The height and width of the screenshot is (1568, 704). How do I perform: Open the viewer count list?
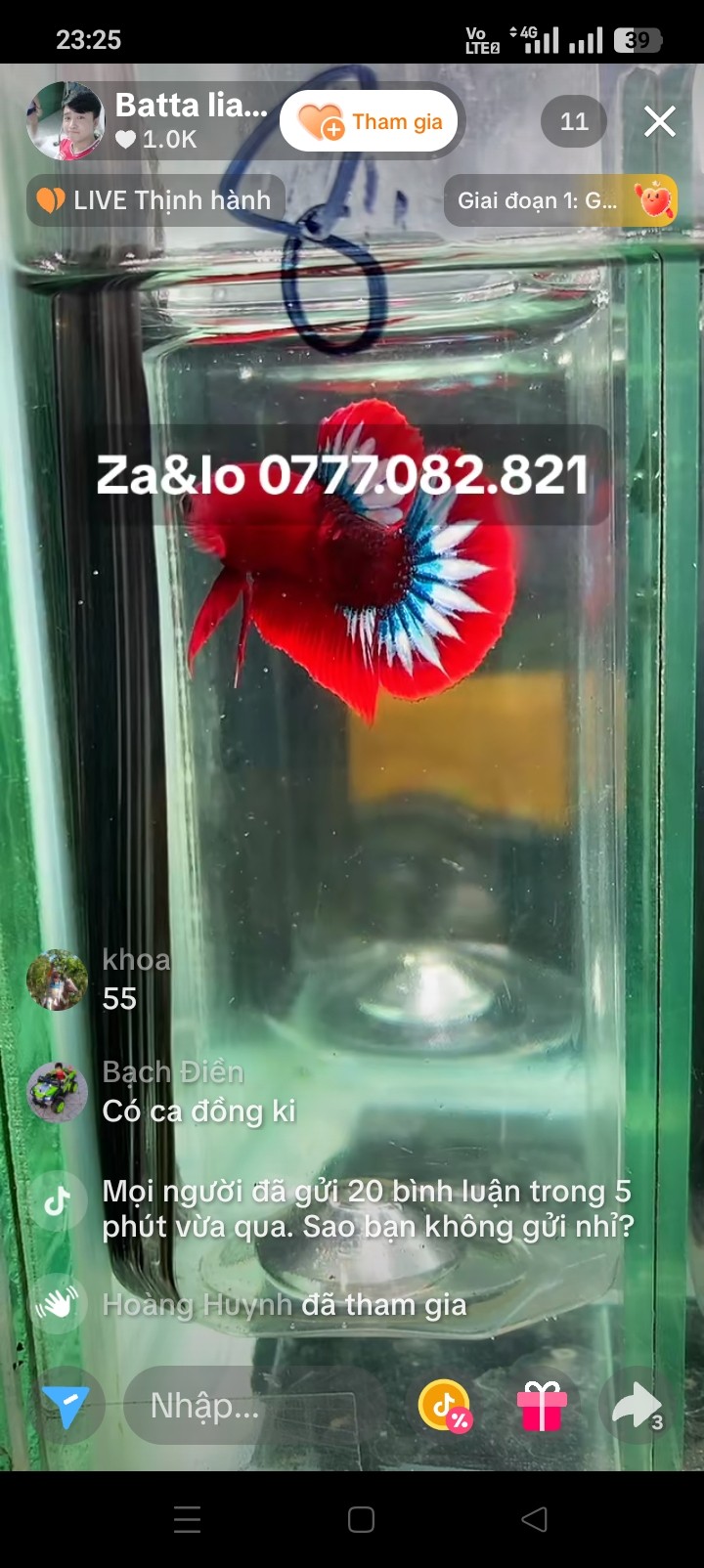click(x=574, y=121)
